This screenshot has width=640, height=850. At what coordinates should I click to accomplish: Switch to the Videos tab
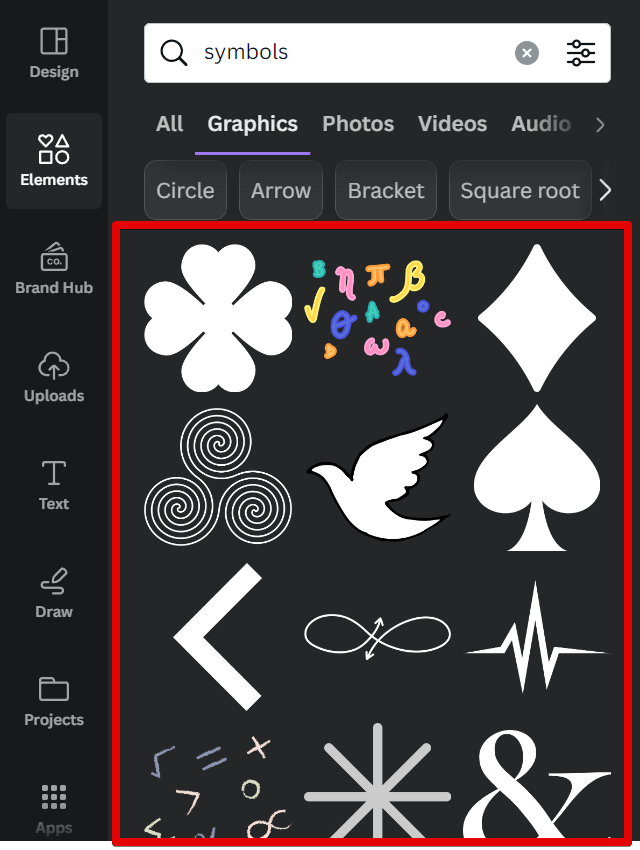tap(452, 124)
